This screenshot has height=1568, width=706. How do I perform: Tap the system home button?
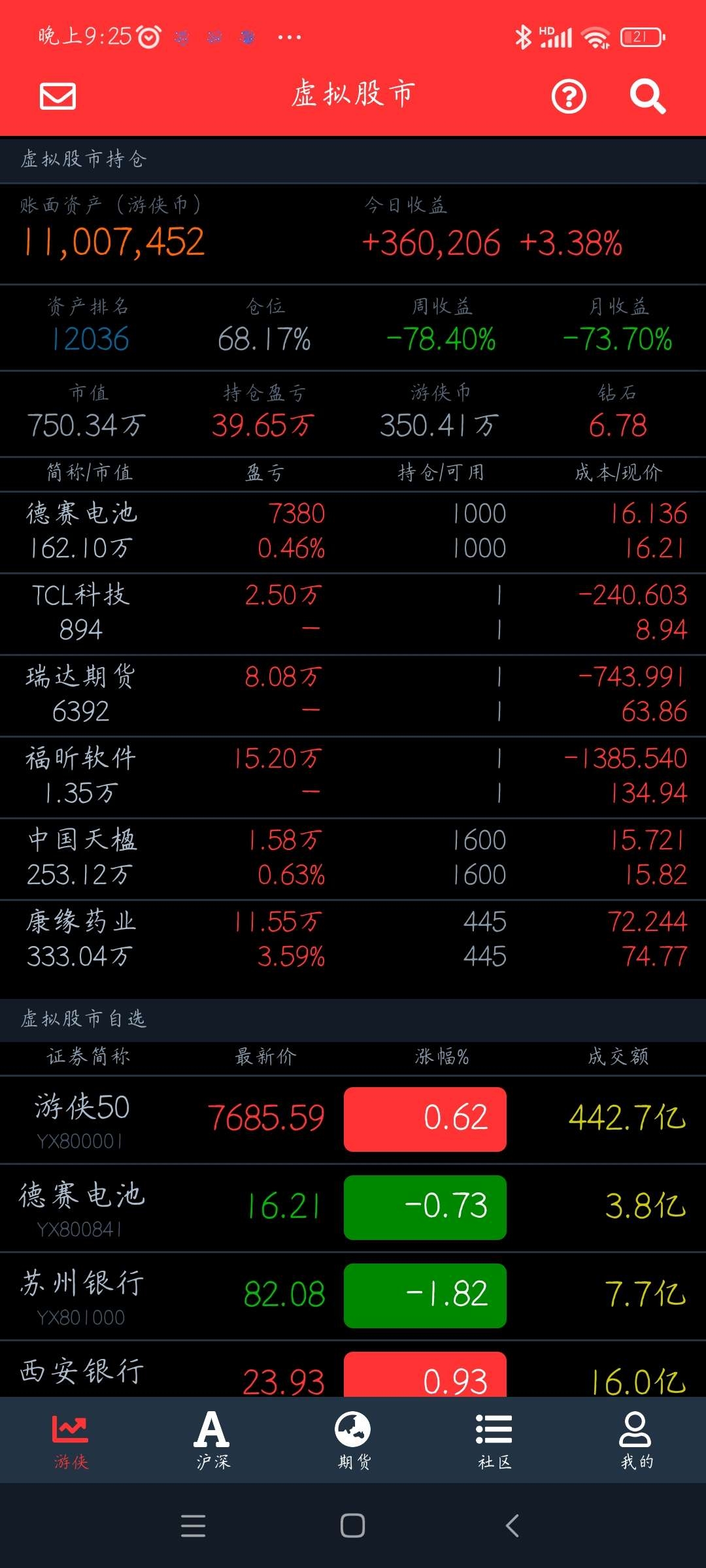(x=353, y=1526)
